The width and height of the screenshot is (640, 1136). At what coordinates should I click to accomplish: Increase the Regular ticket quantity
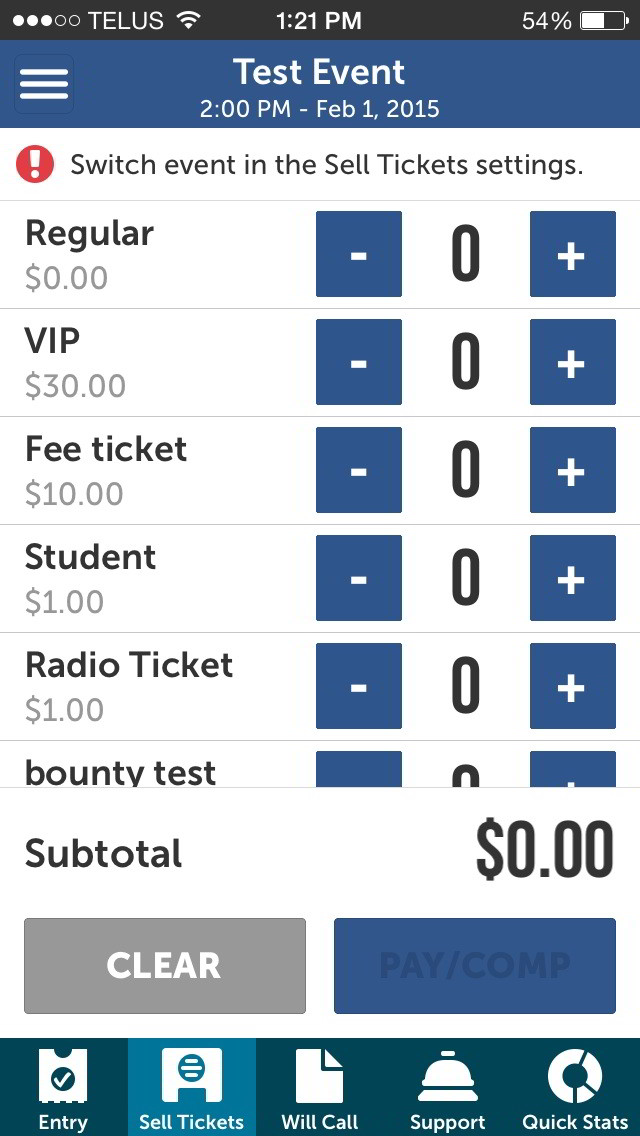(x=573, y=254)
